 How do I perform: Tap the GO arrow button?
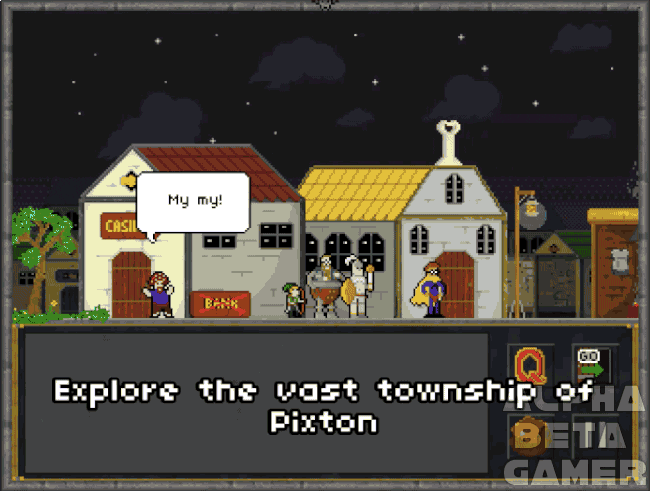click(590, 363)
